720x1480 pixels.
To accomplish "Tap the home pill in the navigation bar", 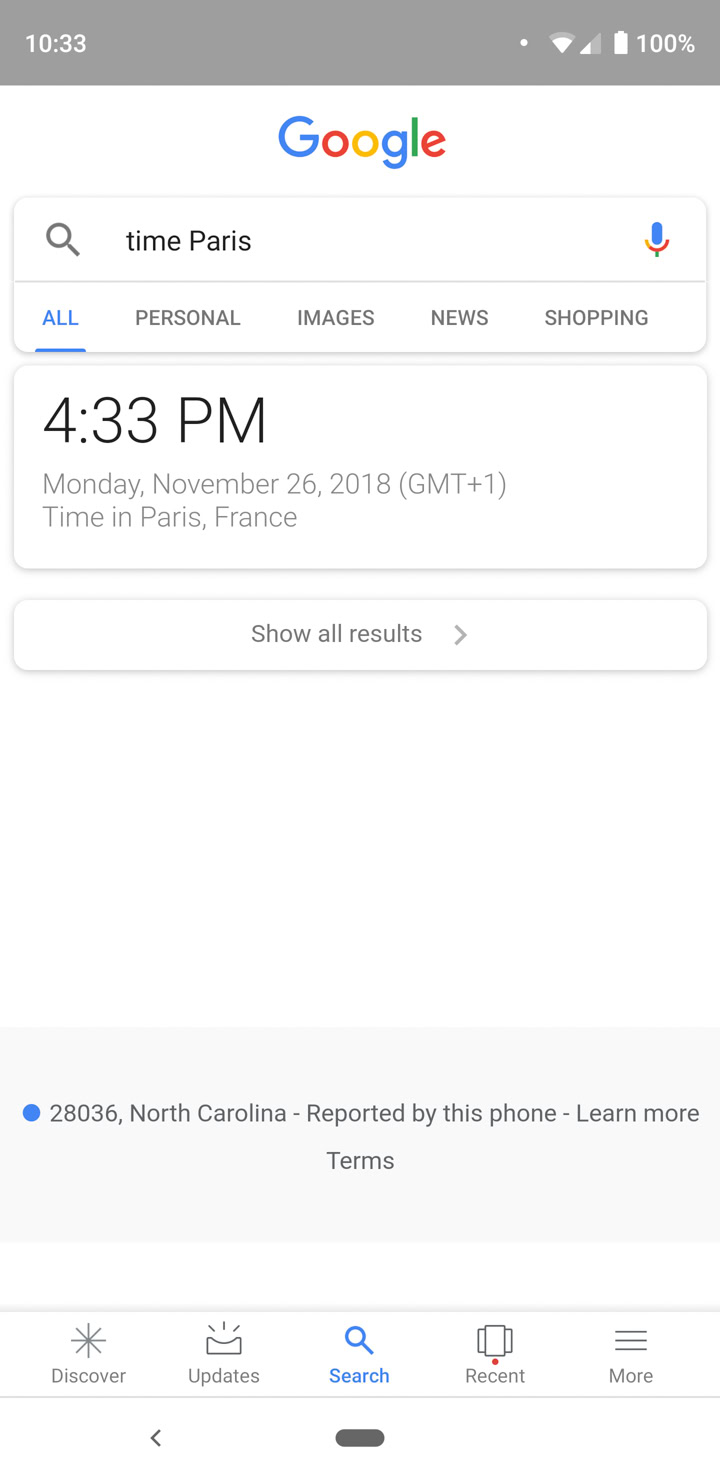I will [x=360, y=1438].
